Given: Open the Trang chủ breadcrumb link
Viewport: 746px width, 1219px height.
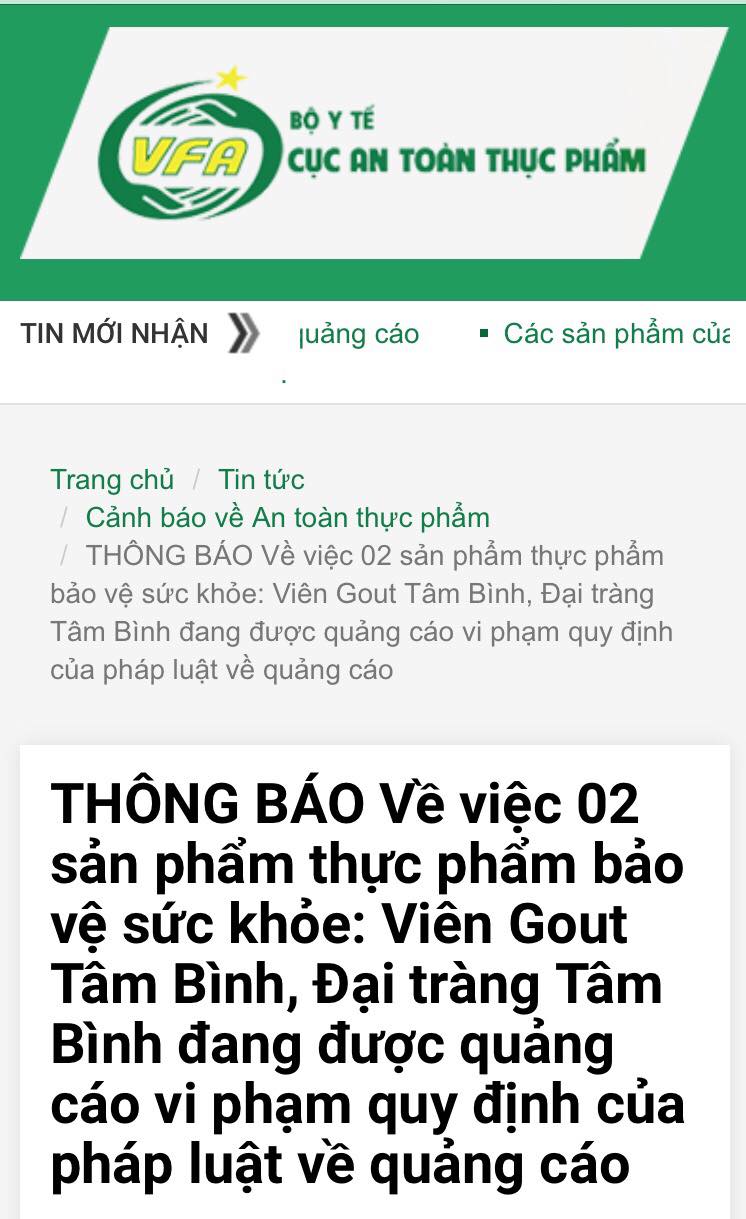Looking at the screenshot, I should tap(113, 479).
